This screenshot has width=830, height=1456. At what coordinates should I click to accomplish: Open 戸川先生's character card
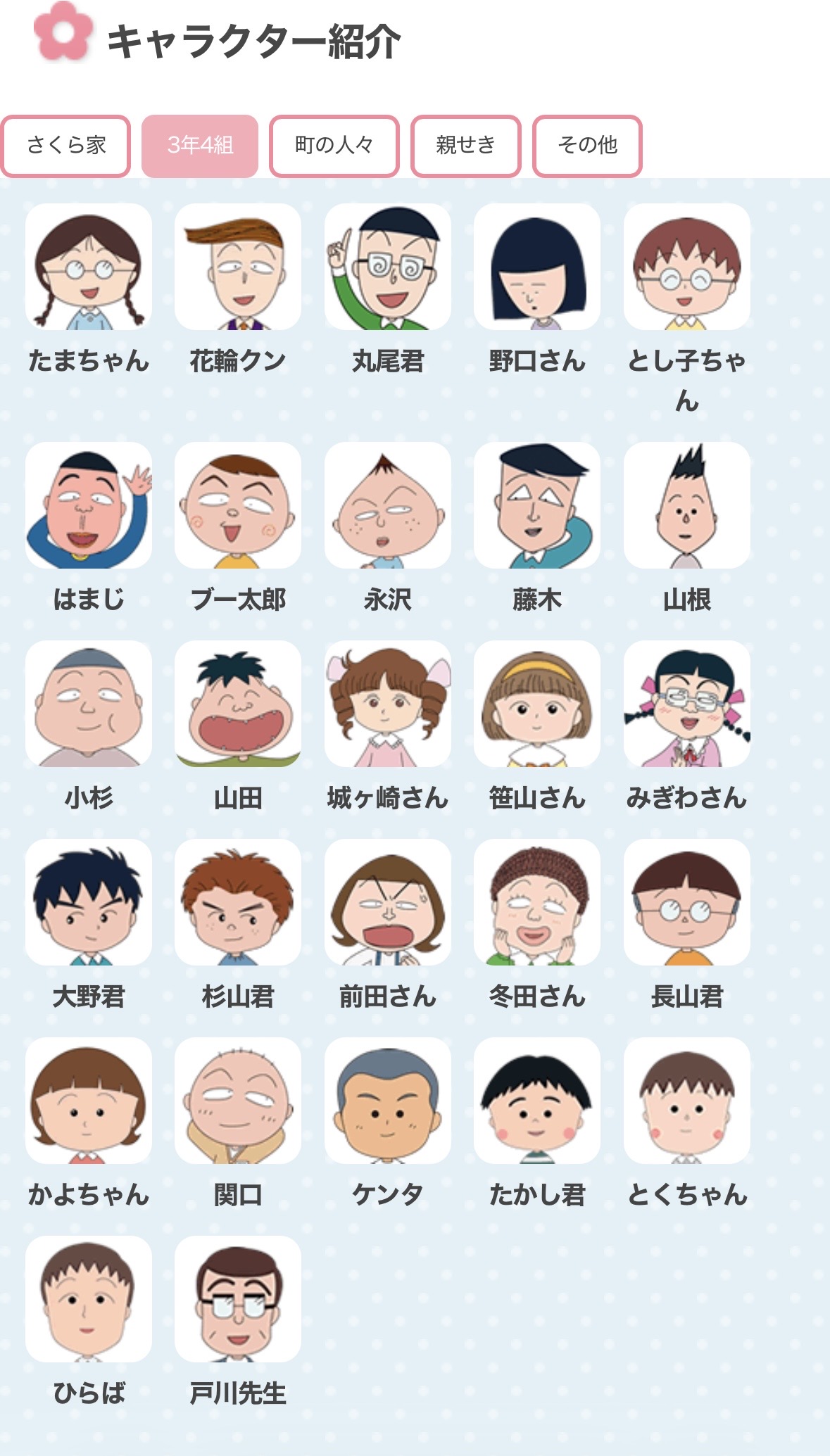[238, 1300]
